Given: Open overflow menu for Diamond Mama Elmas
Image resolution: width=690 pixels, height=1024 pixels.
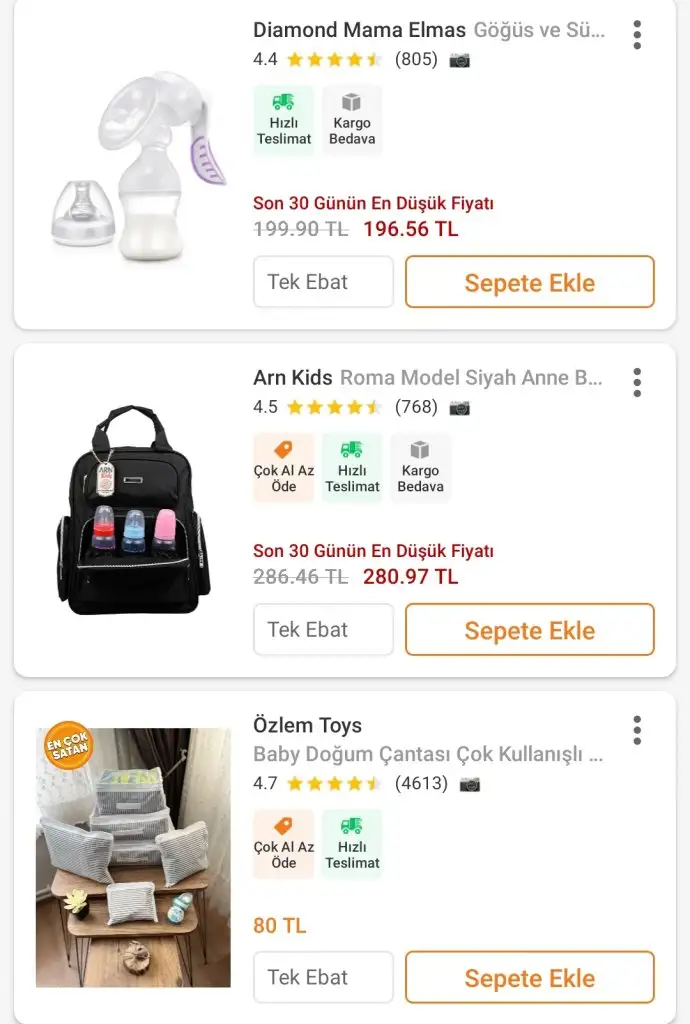Looking at the screenshot, I should (x=637, y=35).
